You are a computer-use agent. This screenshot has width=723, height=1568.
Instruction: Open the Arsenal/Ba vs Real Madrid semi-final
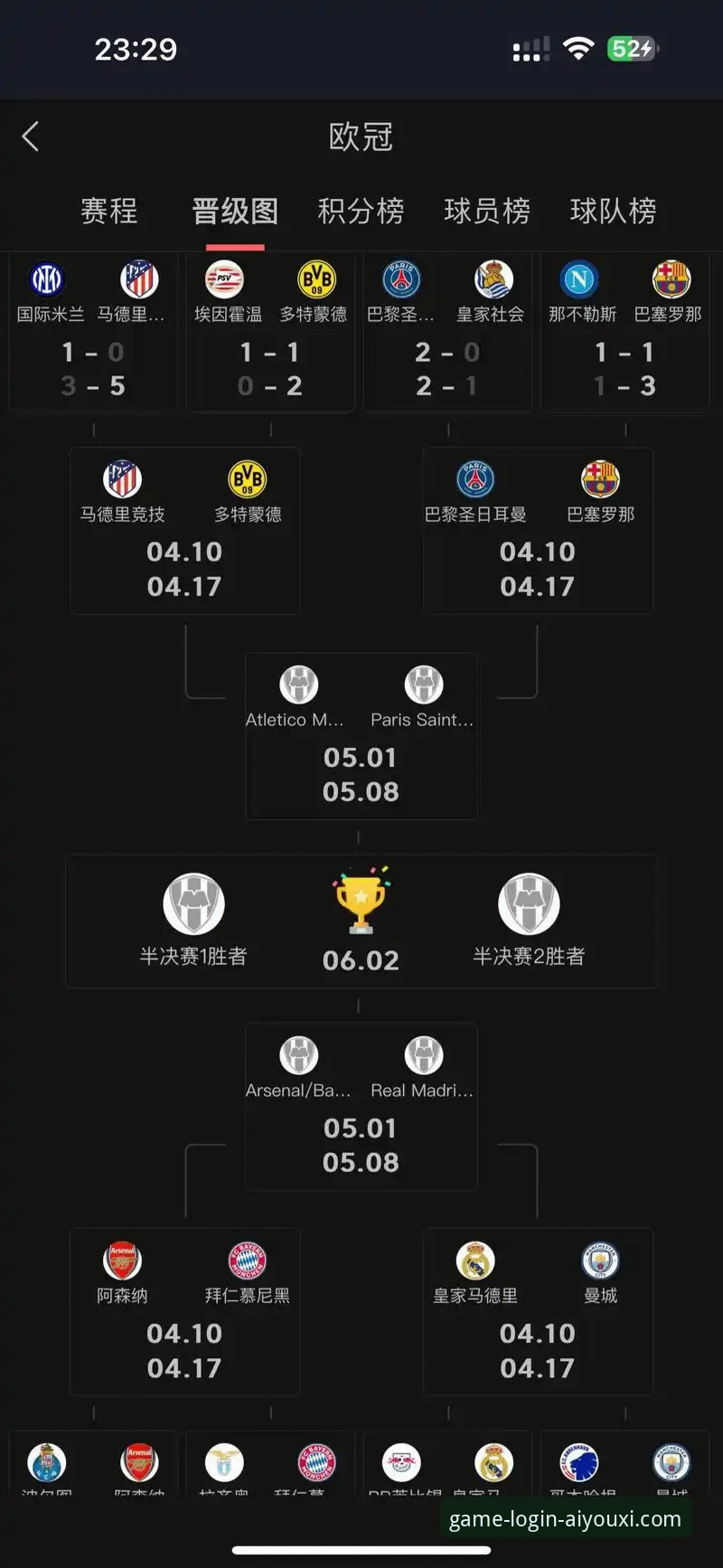tap(361, 1107)
